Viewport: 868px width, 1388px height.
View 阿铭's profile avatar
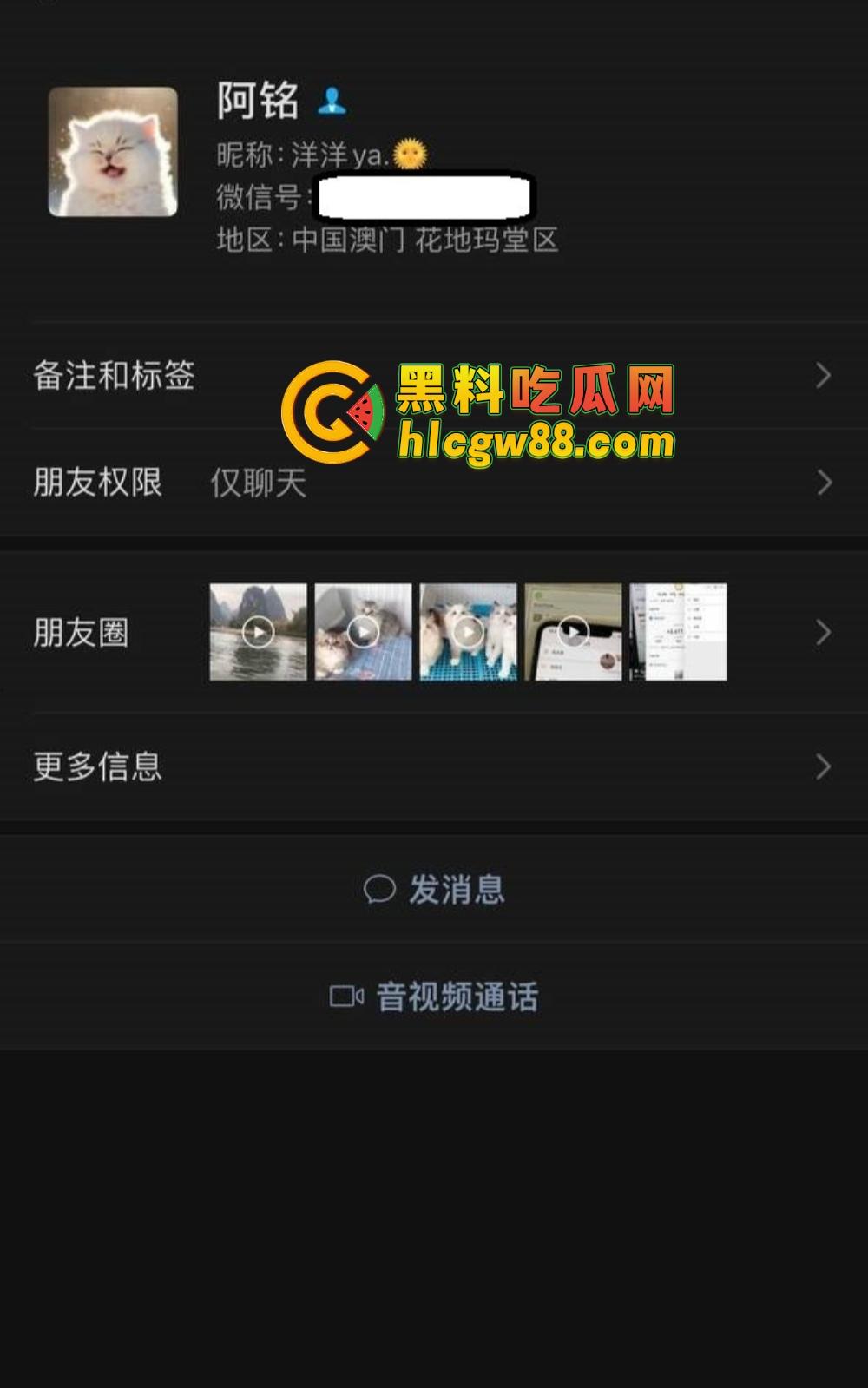coord(113,152)
